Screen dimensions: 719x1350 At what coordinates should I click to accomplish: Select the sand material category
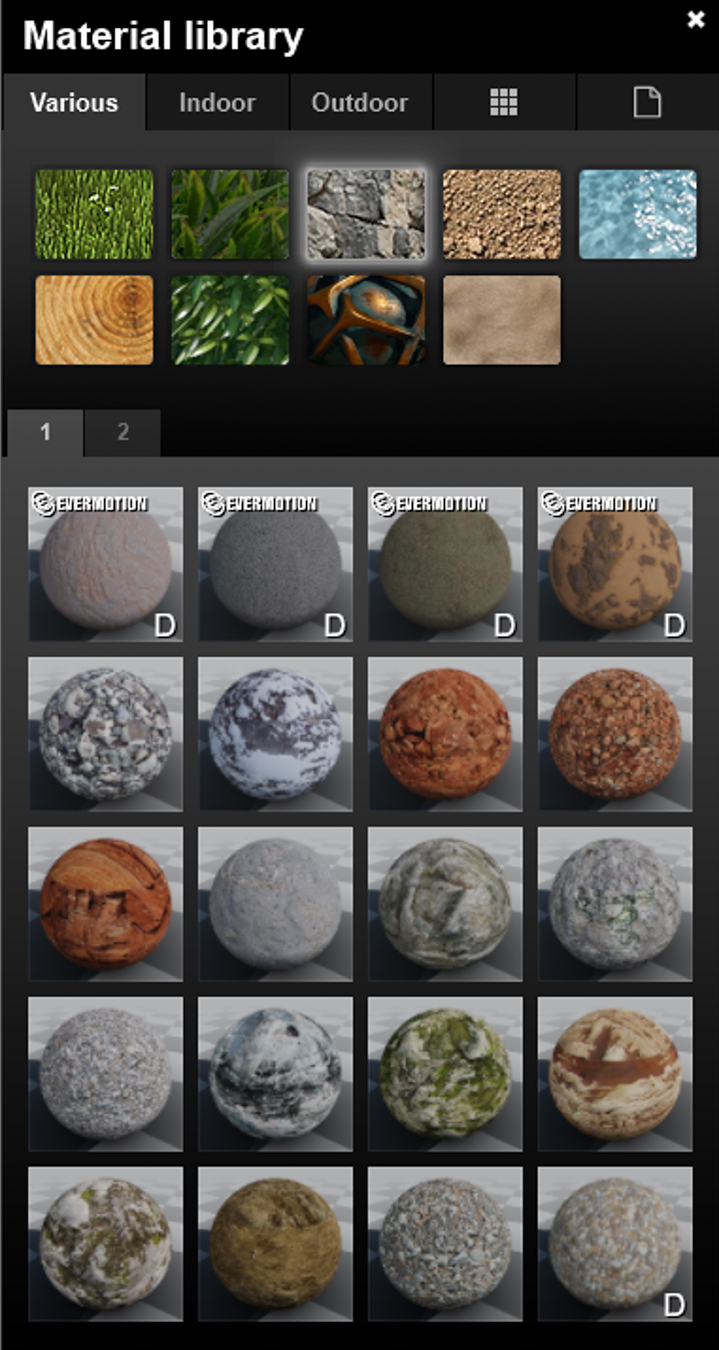[502, 320]
